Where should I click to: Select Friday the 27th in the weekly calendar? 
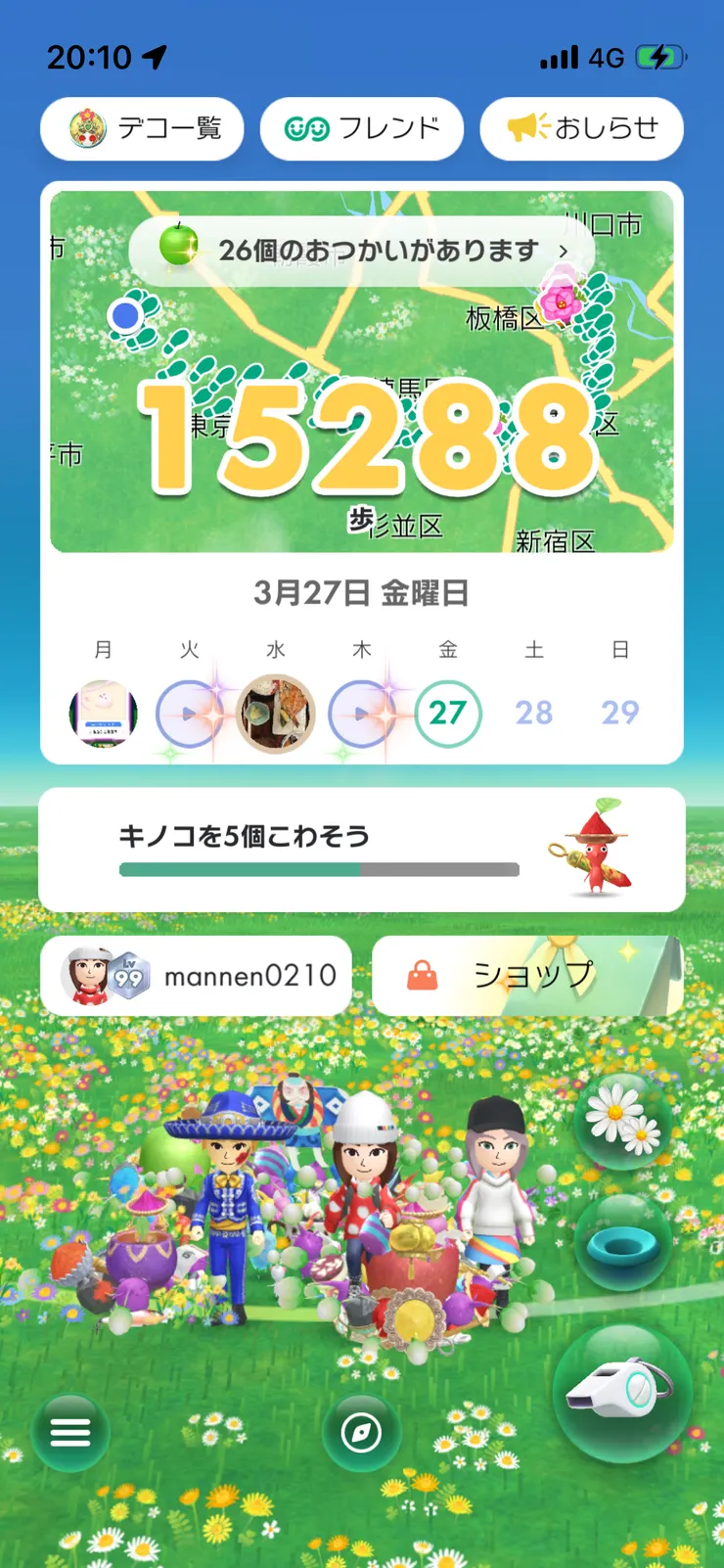point(447,714)
